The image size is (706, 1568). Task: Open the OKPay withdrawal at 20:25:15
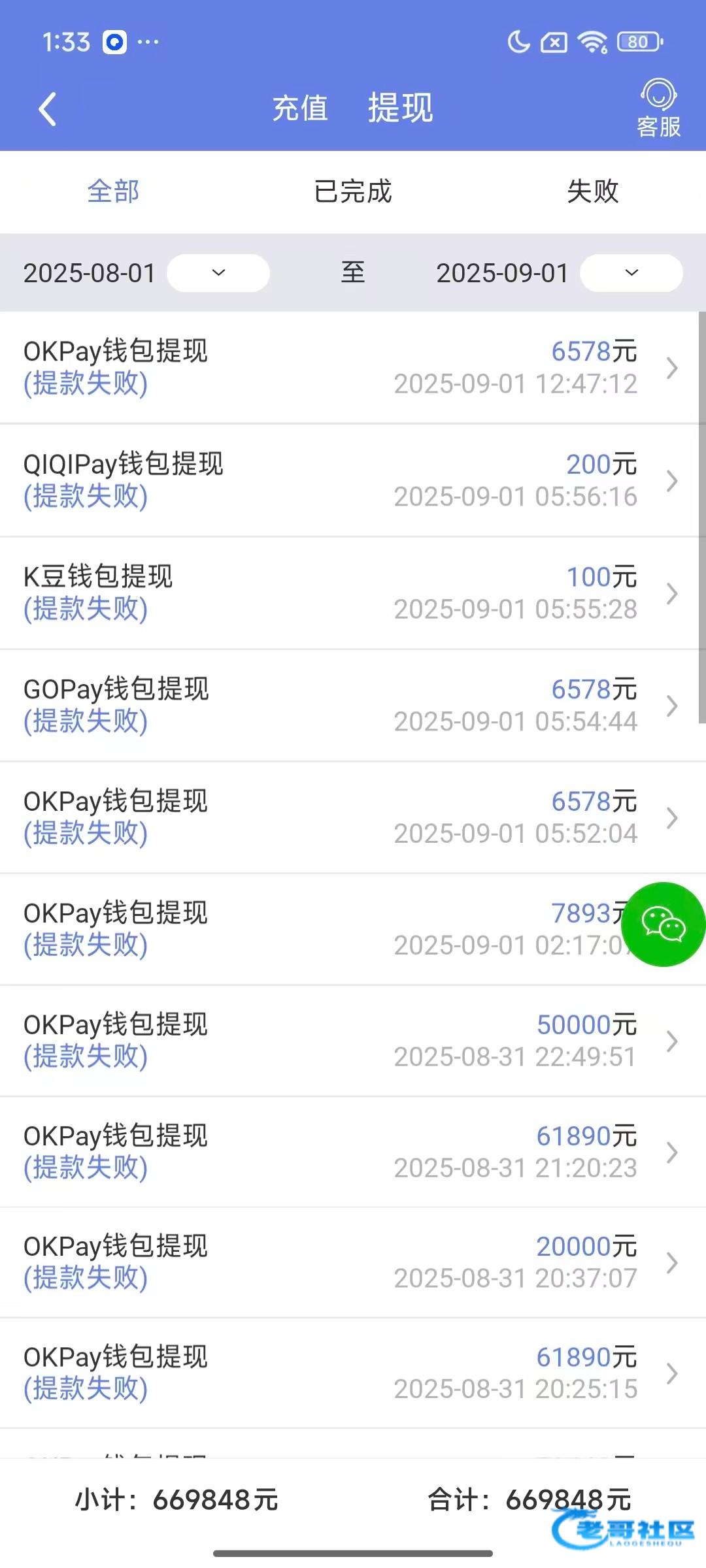pyautogui.click(x=340, y=1373)
